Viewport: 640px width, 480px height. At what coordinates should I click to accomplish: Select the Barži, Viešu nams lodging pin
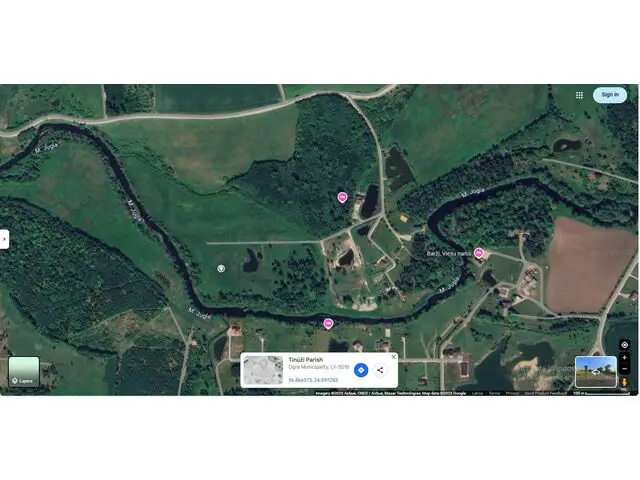(478, 253)
